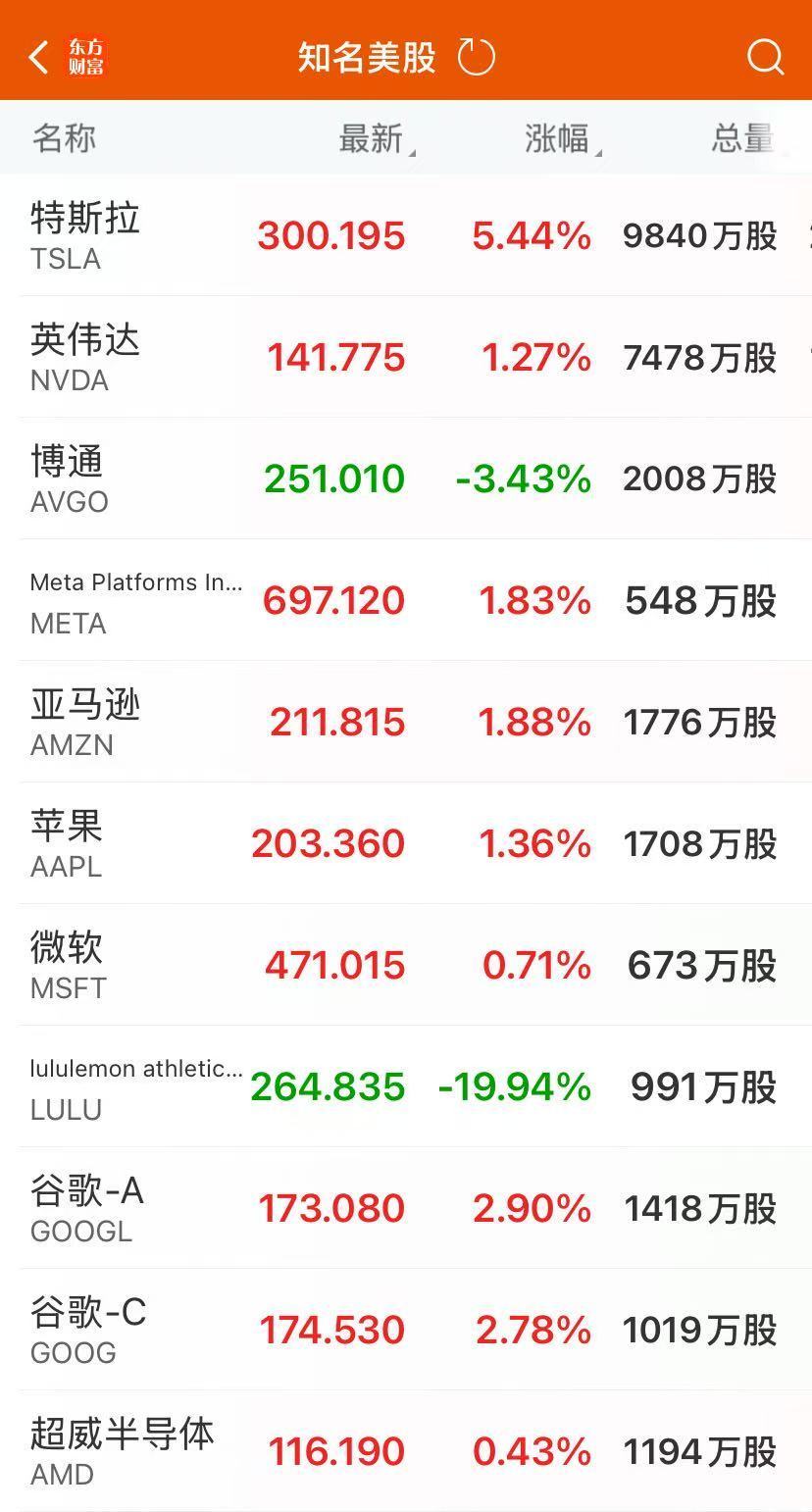
Task: Select the Meta Platforms META row
Action: 406,600
